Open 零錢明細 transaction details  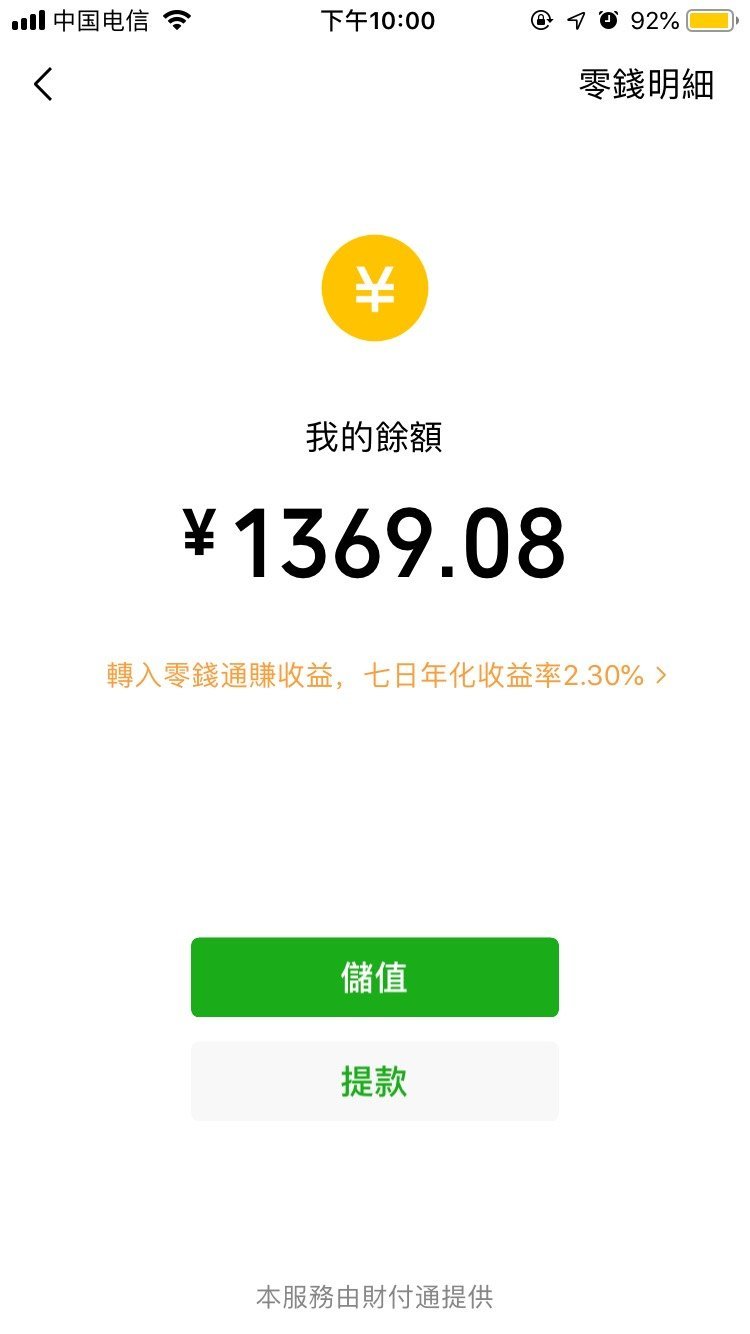click(x=646, y=85)
